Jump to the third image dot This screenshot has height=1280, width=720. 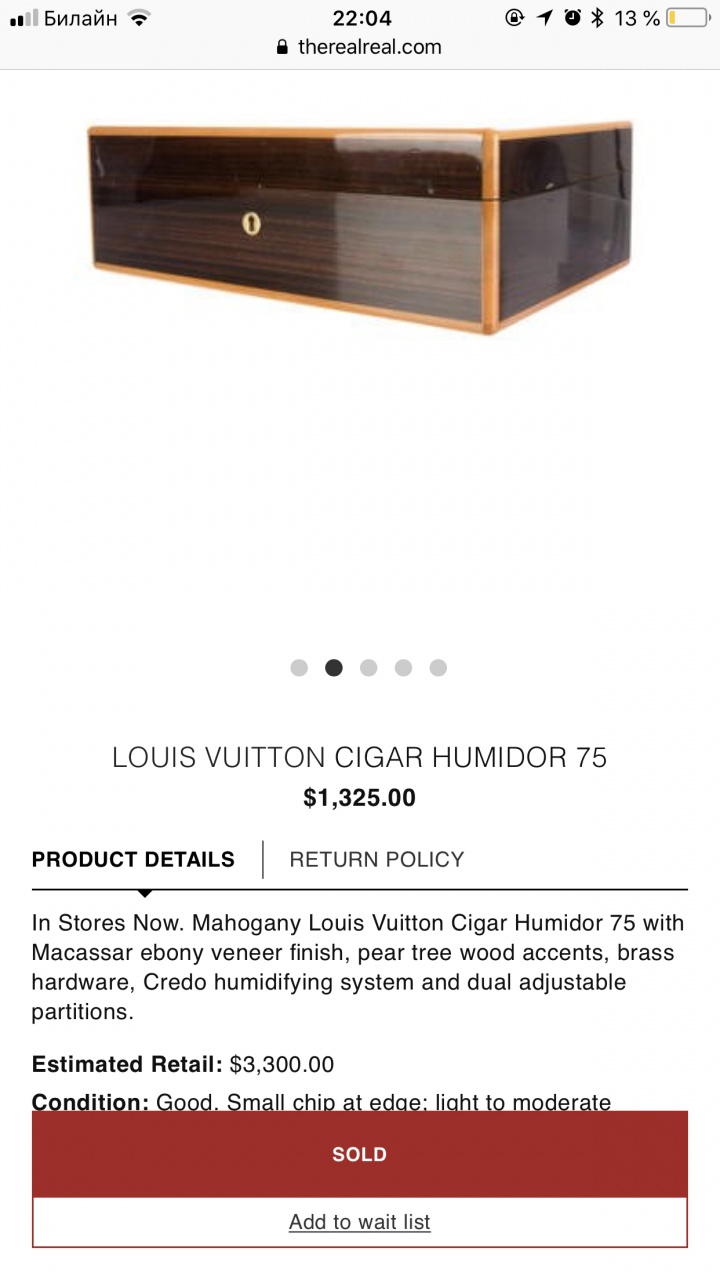(x=369, y=668)
